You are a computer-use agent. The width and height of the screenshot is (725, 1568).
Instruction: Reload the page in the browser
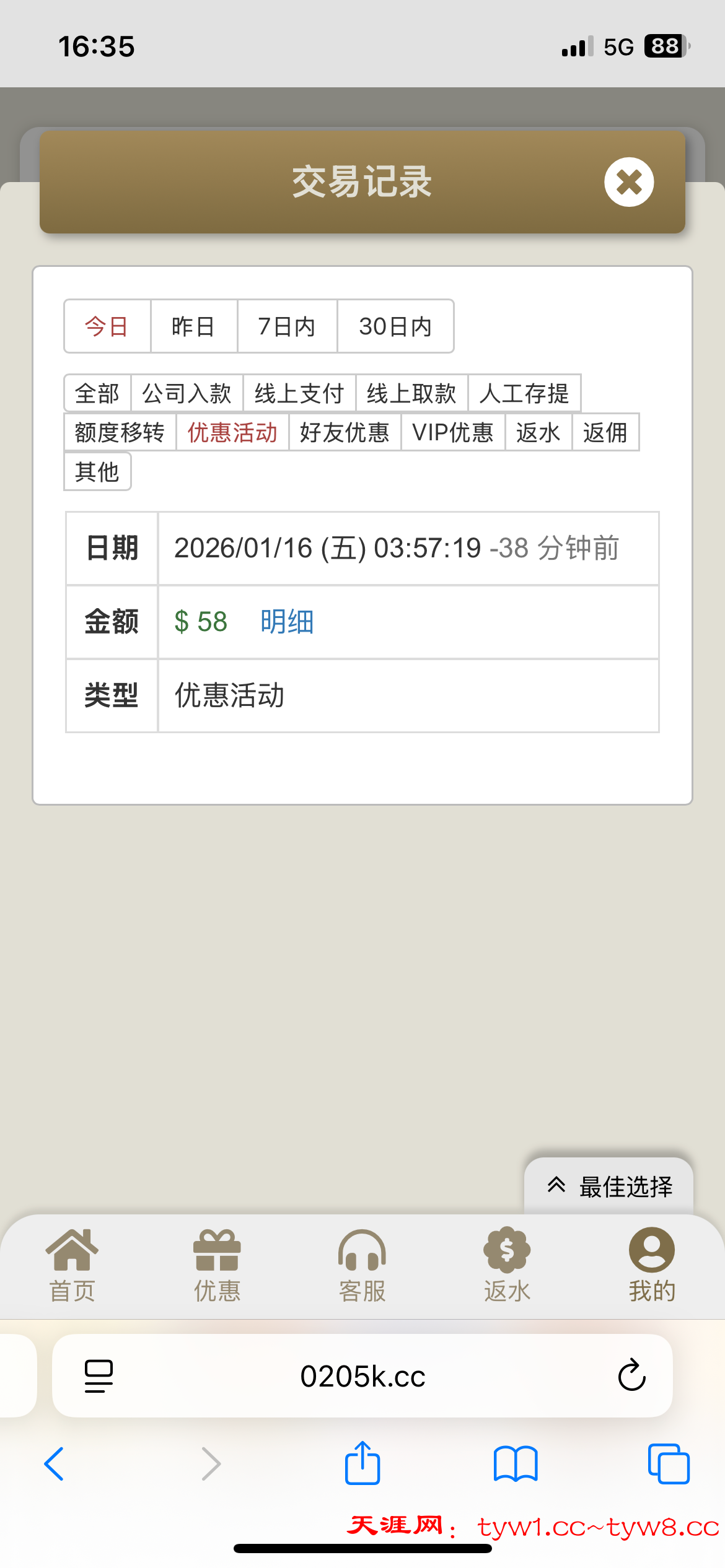pyautogui.click(x=631, y=1375)
